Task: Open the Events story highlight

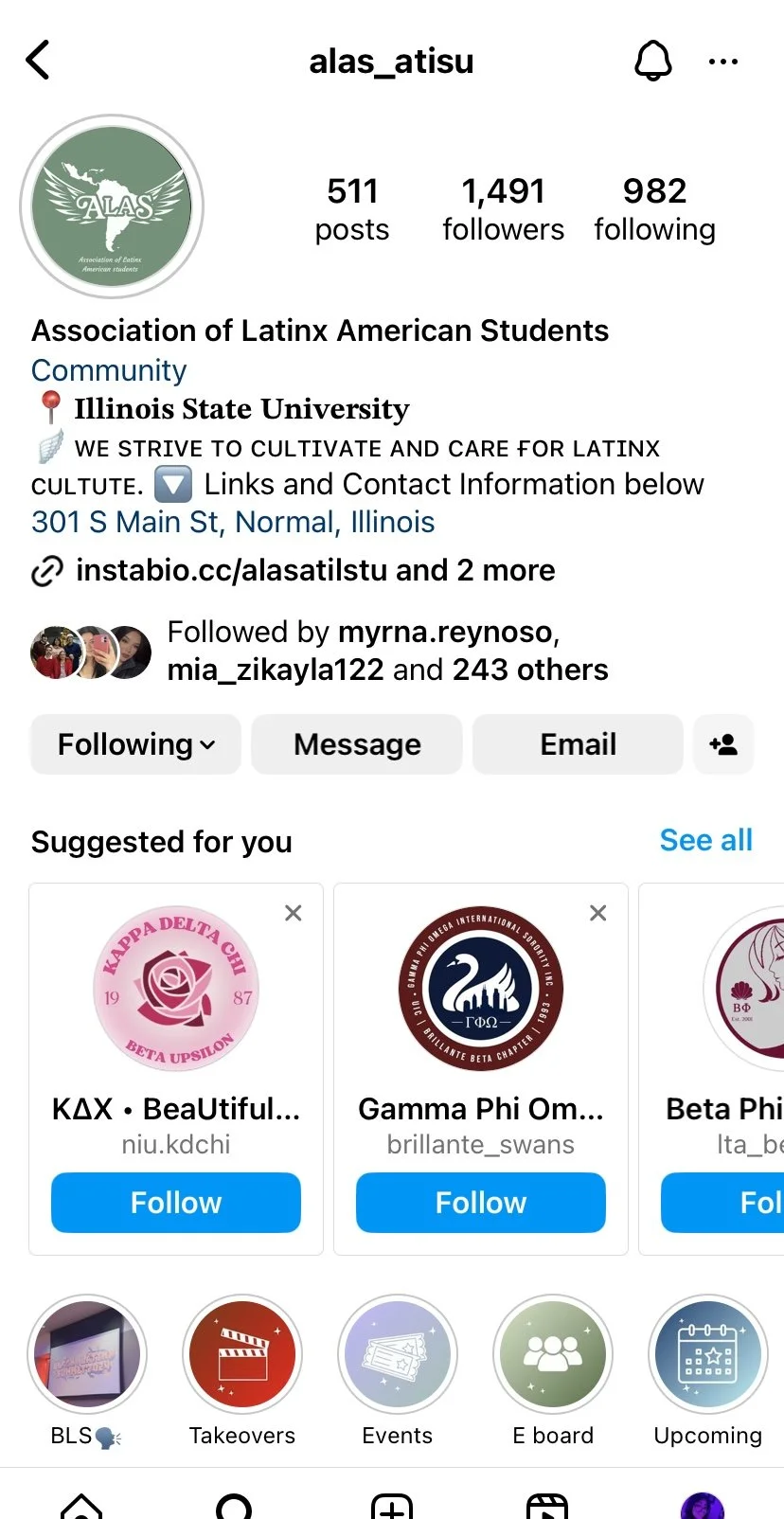Action: tap(398, 1370)
